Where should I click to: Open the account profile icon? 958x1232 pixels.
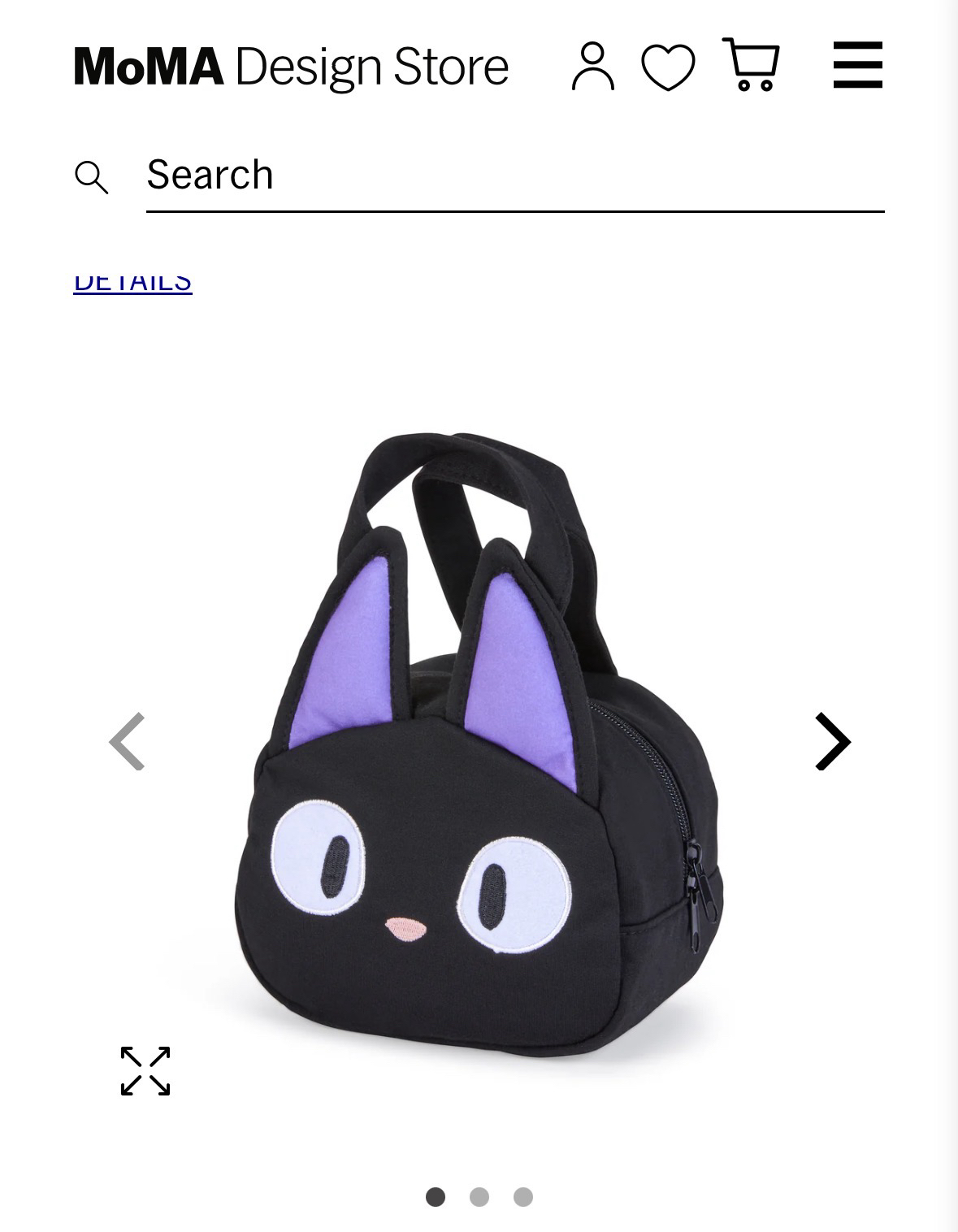pos(593,67)
